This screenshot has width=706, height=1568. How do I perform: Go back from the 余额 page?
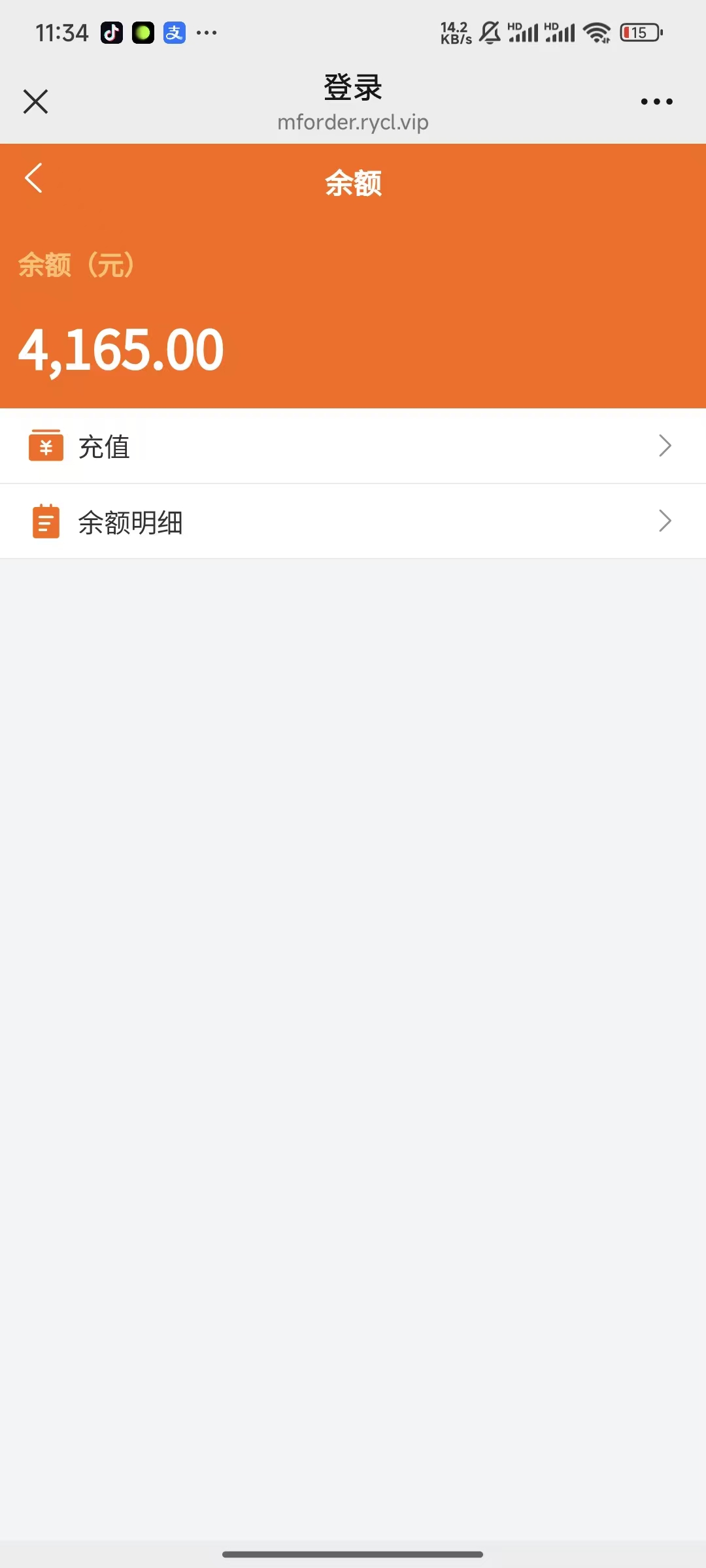[34, 178]
